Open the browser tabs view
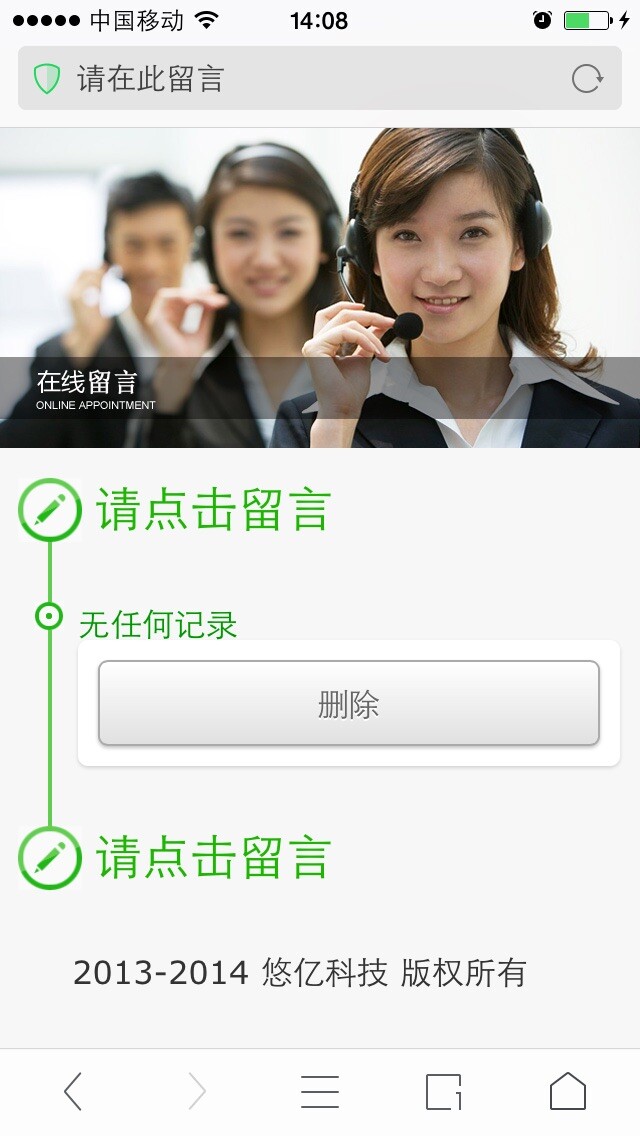 point(444,1092)
